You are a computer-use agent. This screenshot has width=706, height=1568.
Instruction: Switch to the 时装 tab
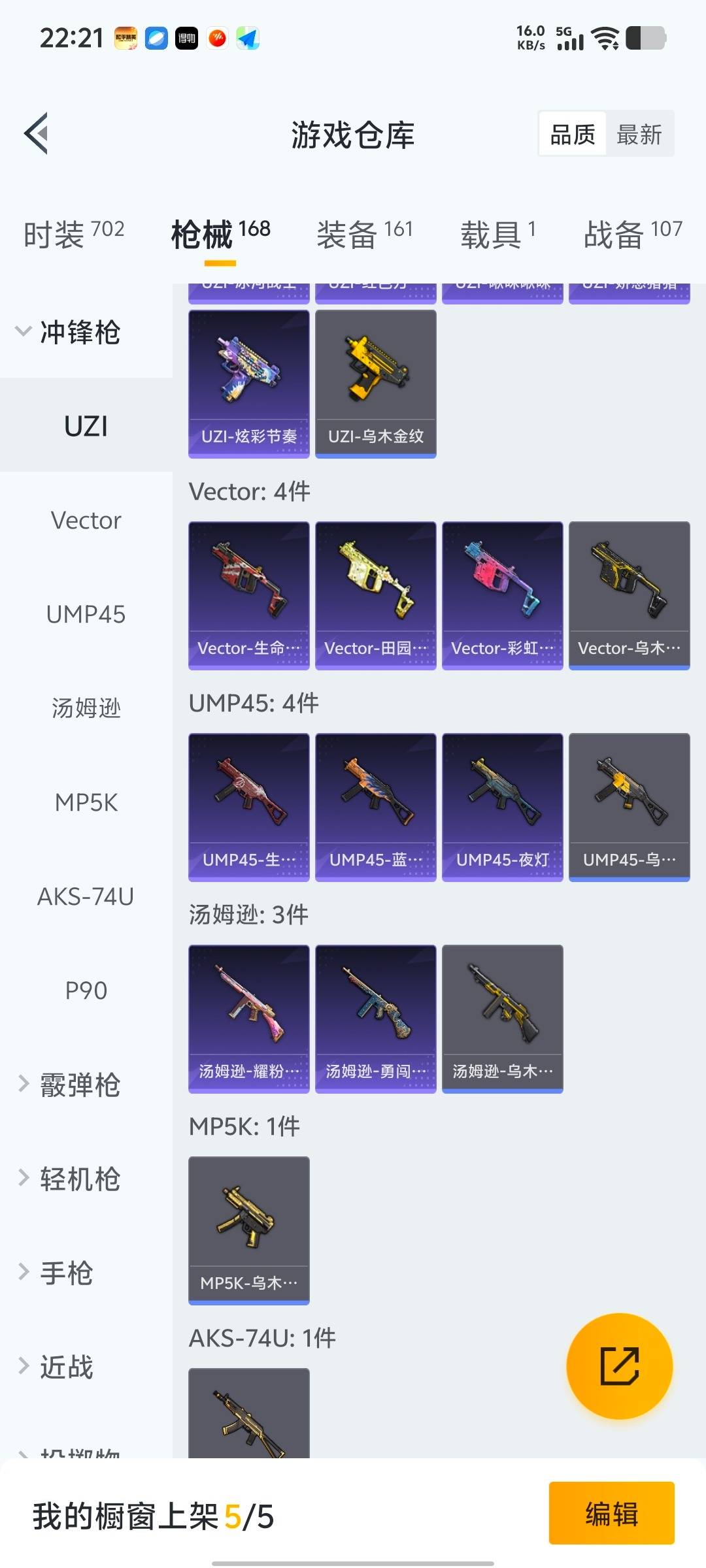[x=73, y=234]
